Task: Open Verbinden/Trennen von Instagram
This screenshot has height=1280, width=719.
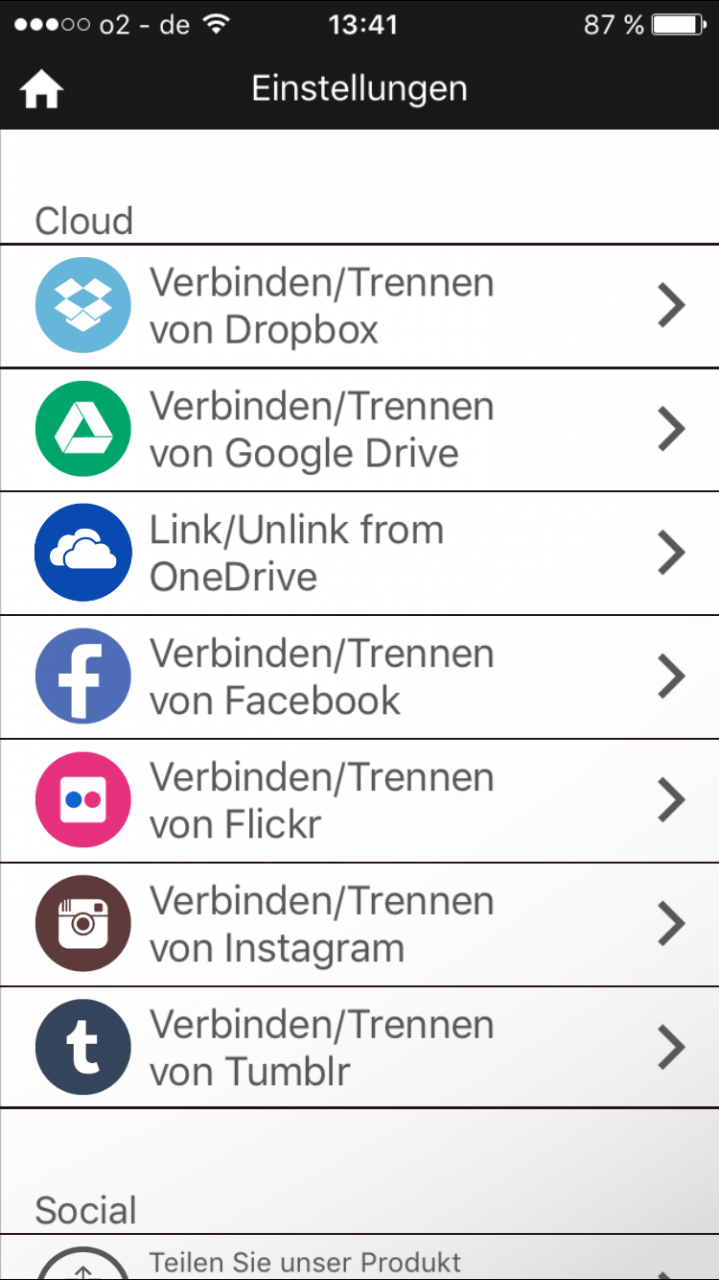Action: pyautogui.click(x=359, y=925)
